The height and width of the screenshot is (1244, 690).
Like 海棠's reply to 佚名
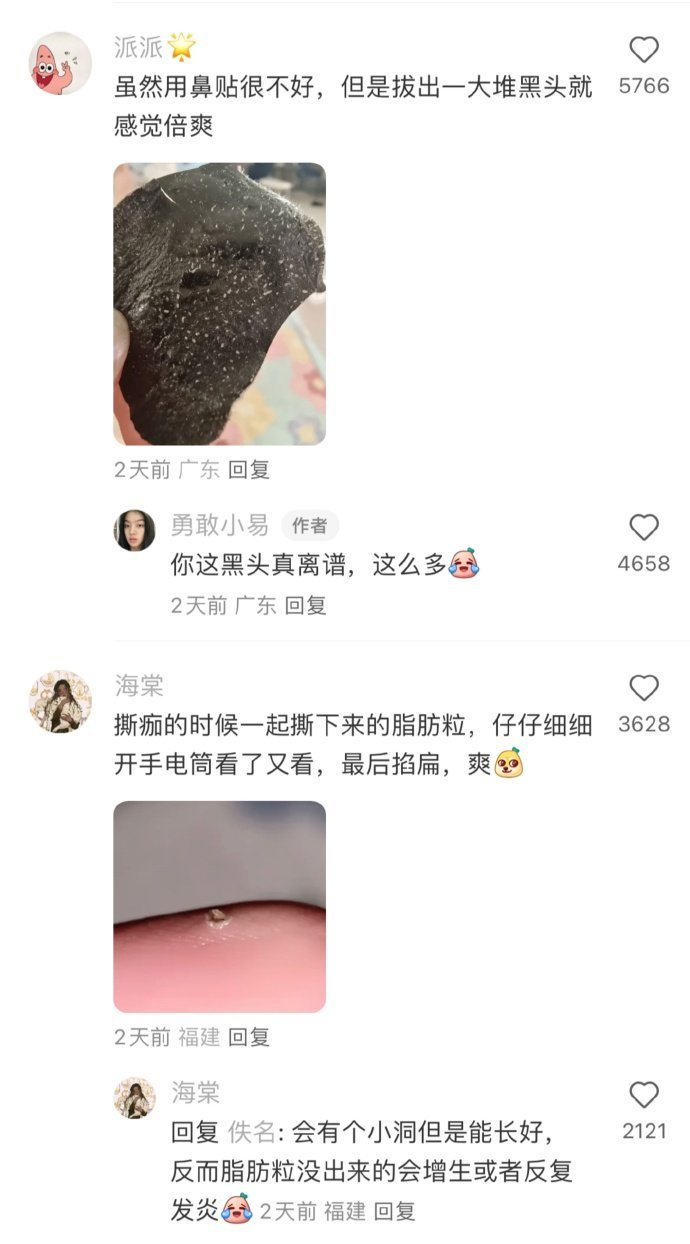pyautogui.click(x=643, y=1095)
